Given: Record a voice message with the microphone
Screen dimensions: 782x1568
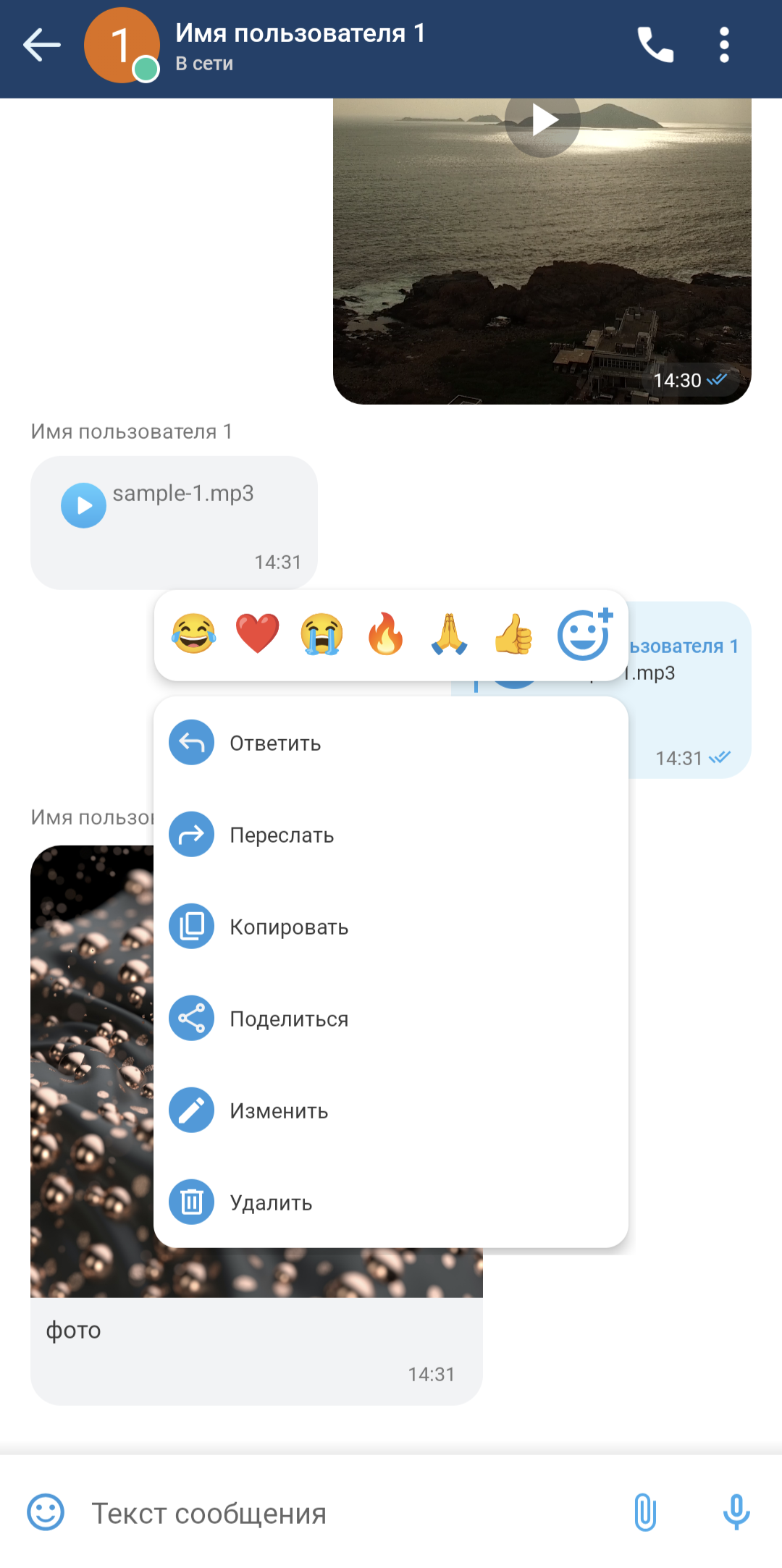Looking at the screenshot, I should click(736, 1512).
